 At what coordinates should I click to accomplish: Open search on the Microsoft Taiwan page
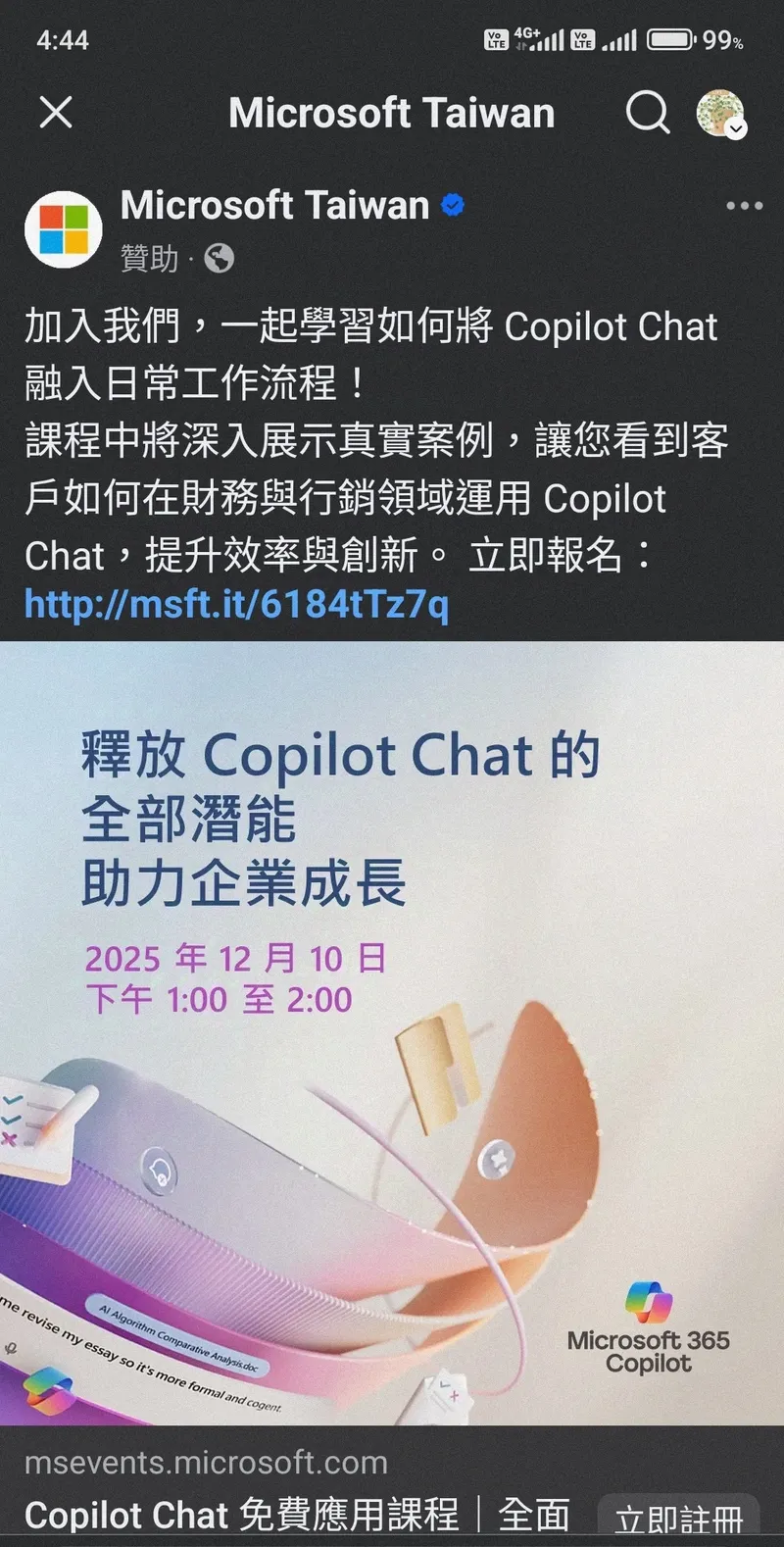(x=648, y=113)
